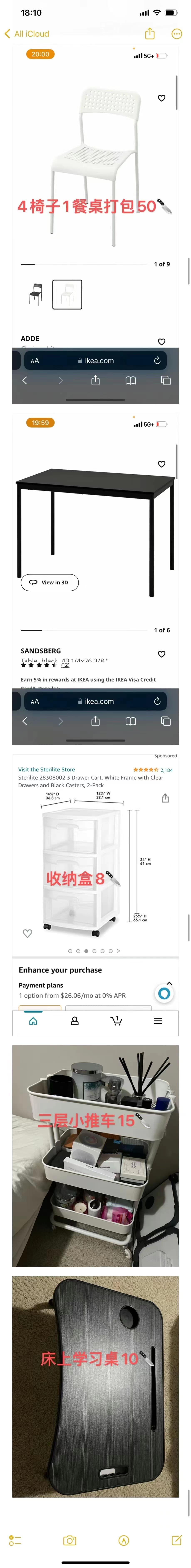Open the ellipsis more options menu
Screen dimensions: 191x1568
[x=176, y=34]
